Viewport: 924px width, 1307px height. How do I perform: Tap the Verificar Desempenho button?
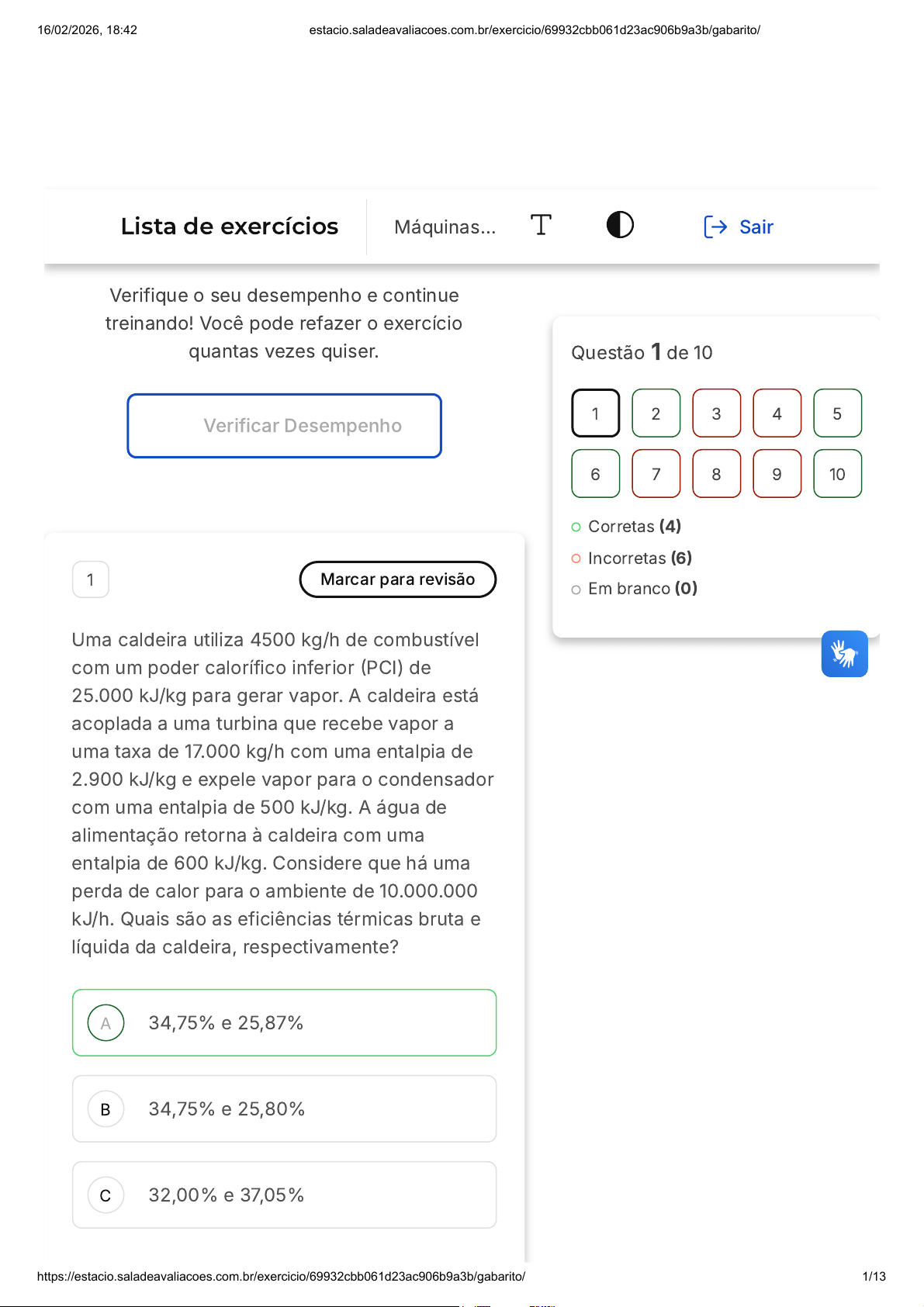point(285,426)
